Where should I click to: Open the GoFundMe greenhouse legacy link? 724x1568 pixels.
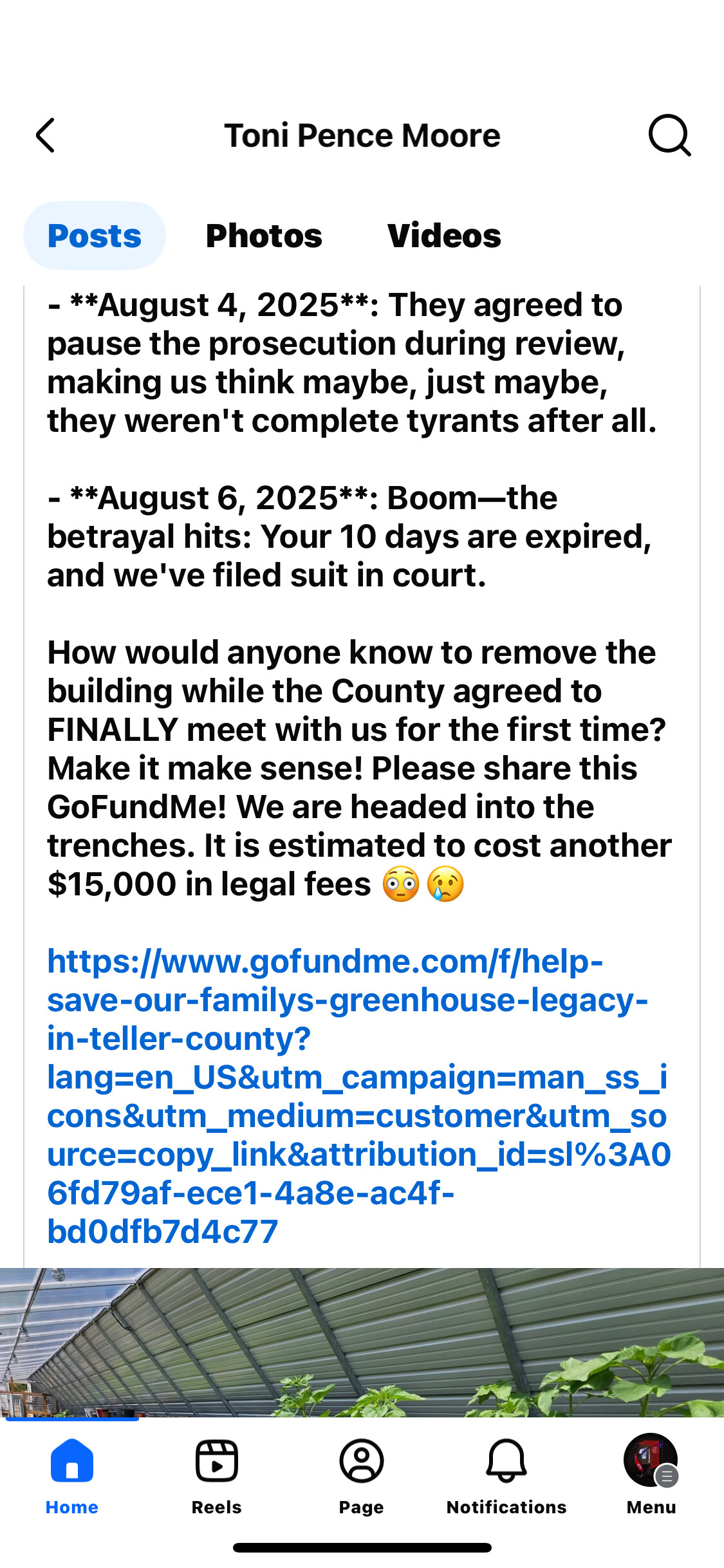[358, 1096]
